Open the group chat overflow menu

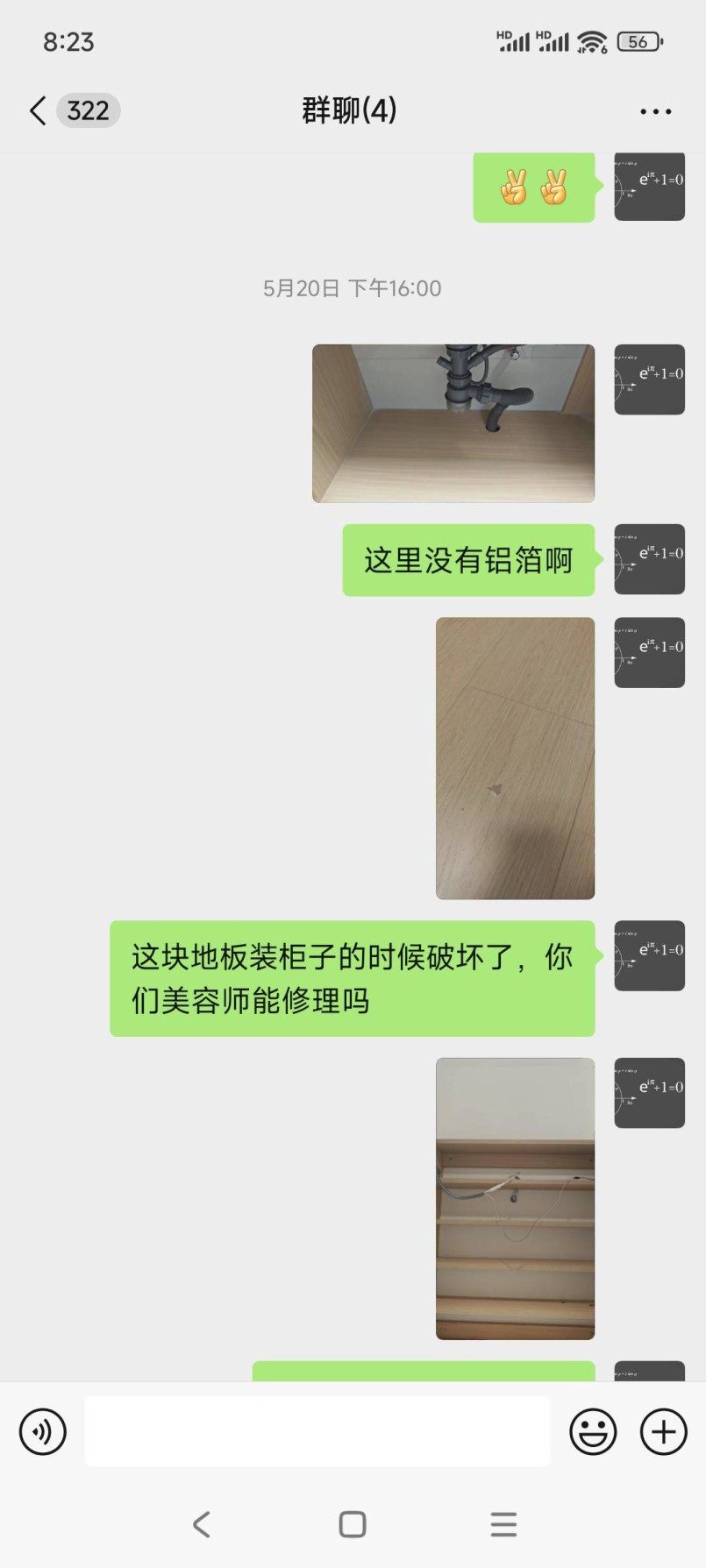pos(655,111)
